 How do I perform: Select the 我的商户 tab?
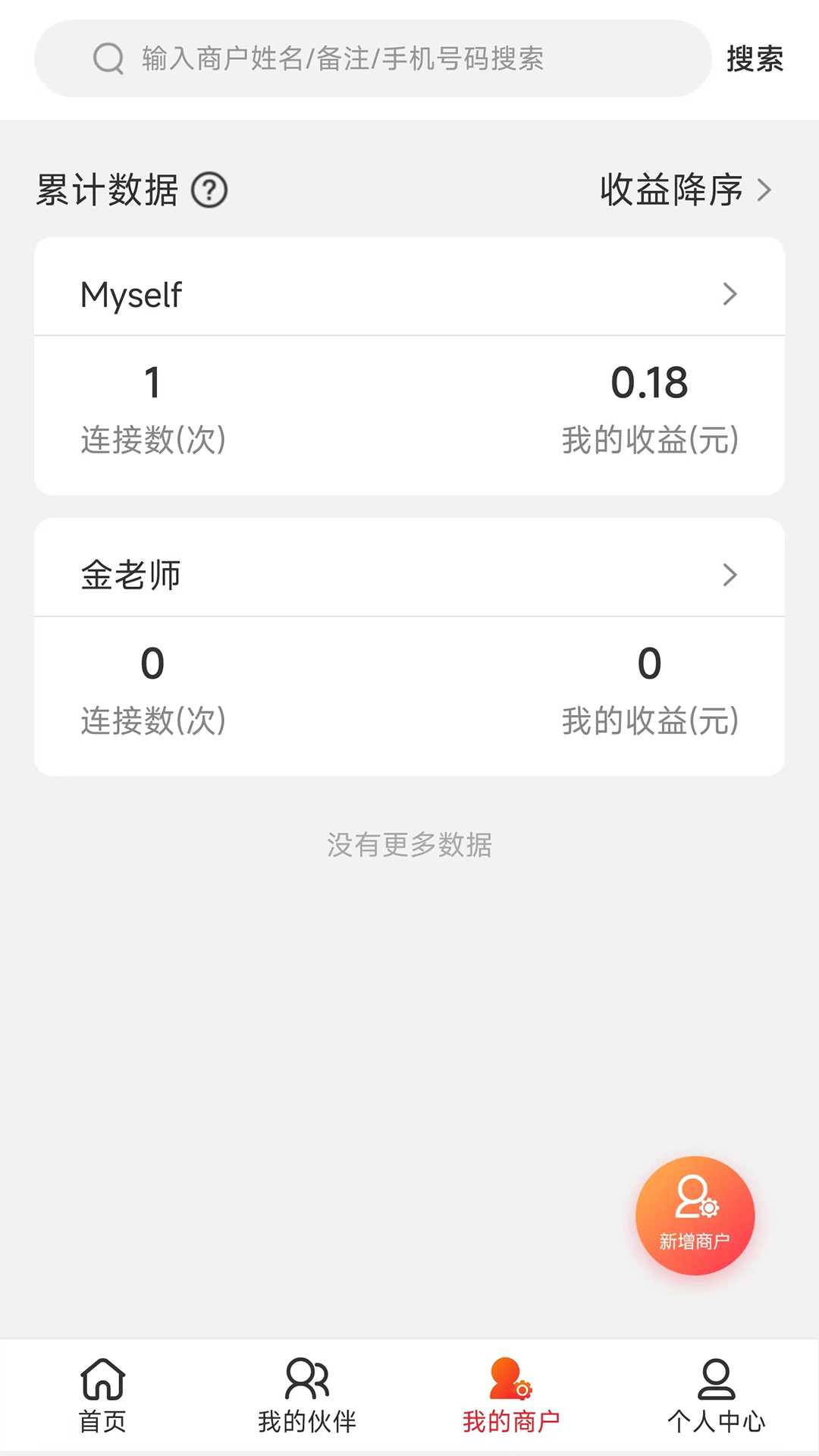511,1395
